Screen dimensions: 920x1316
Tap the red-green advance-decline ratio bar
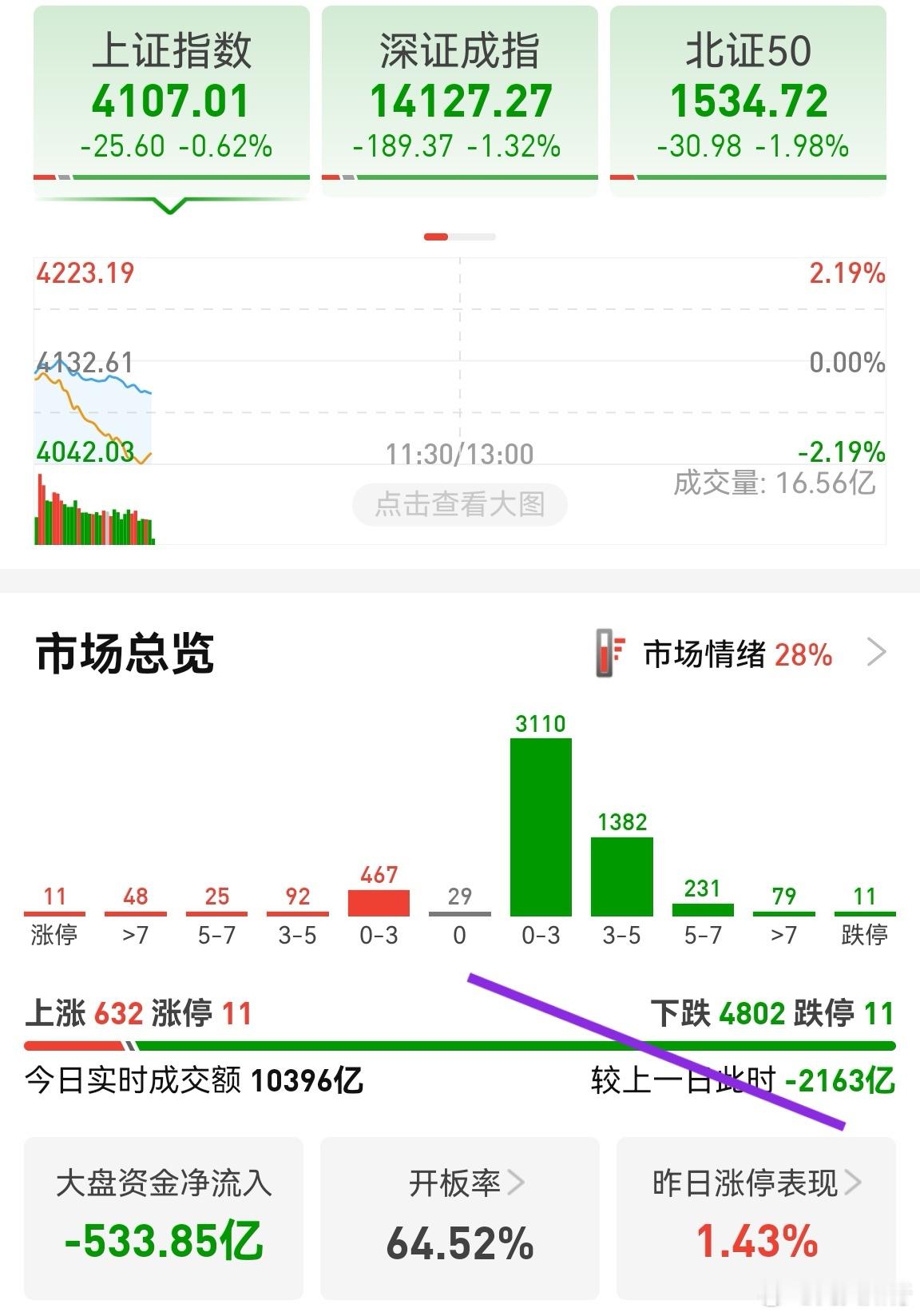tap(460, 1043)
